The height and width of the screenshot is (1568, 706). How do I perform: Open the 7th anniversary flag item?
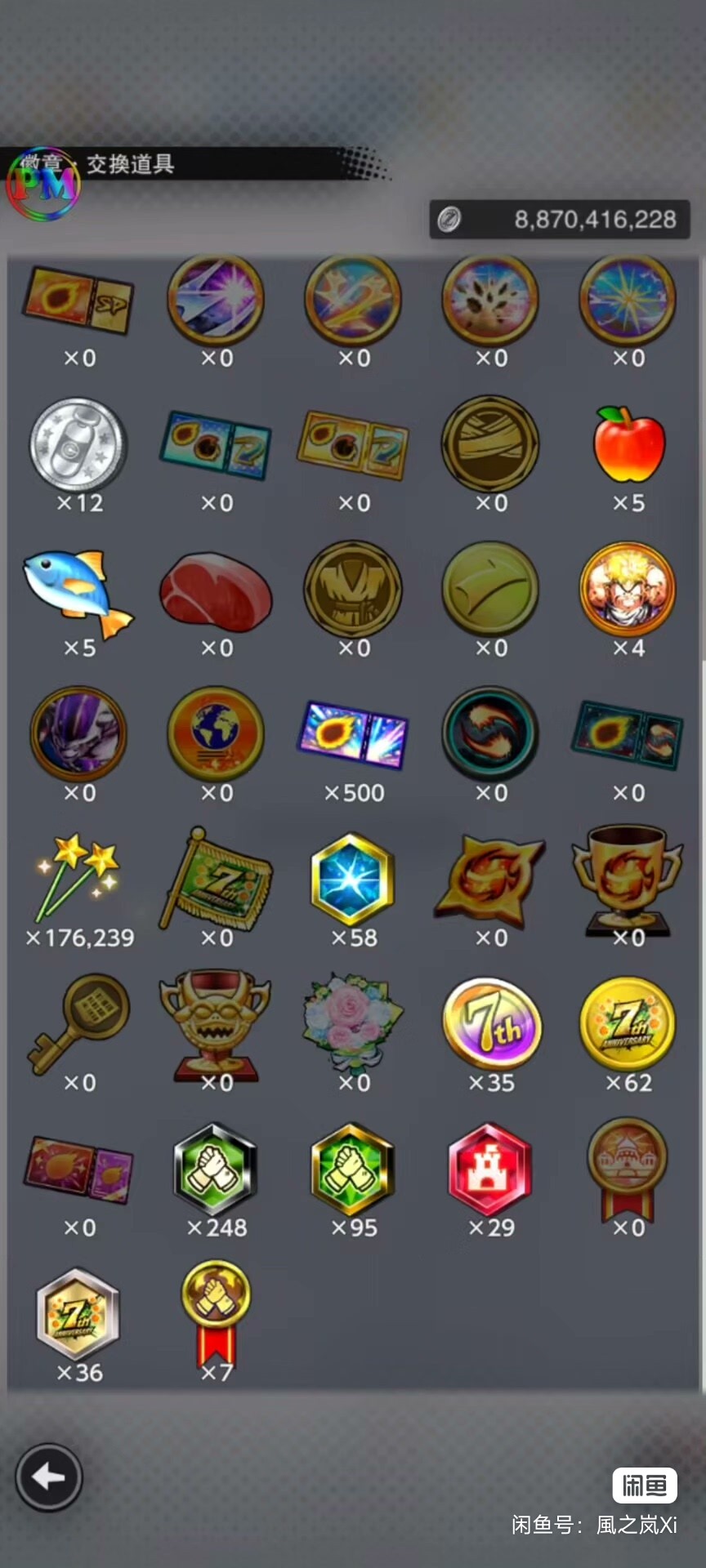point(216,880)
